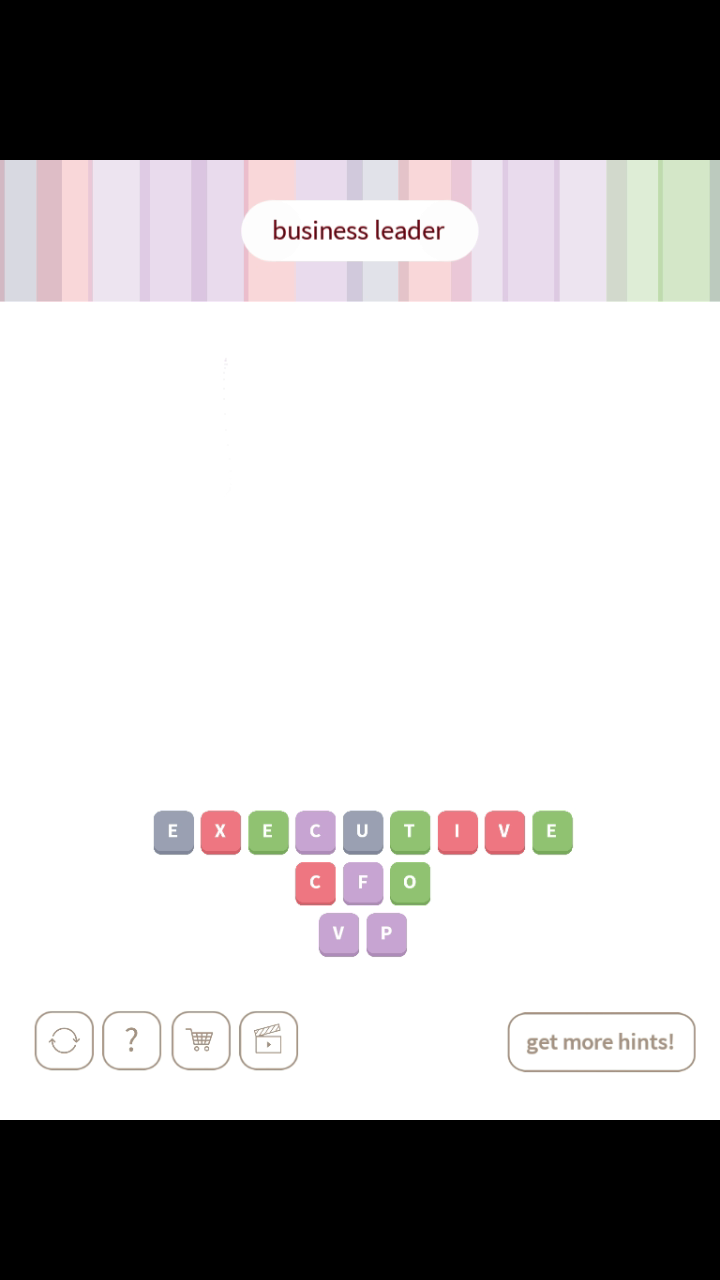This screenshot has height=1280, width=720.
Task: Select the letter P tile
Action: point(386,933)
